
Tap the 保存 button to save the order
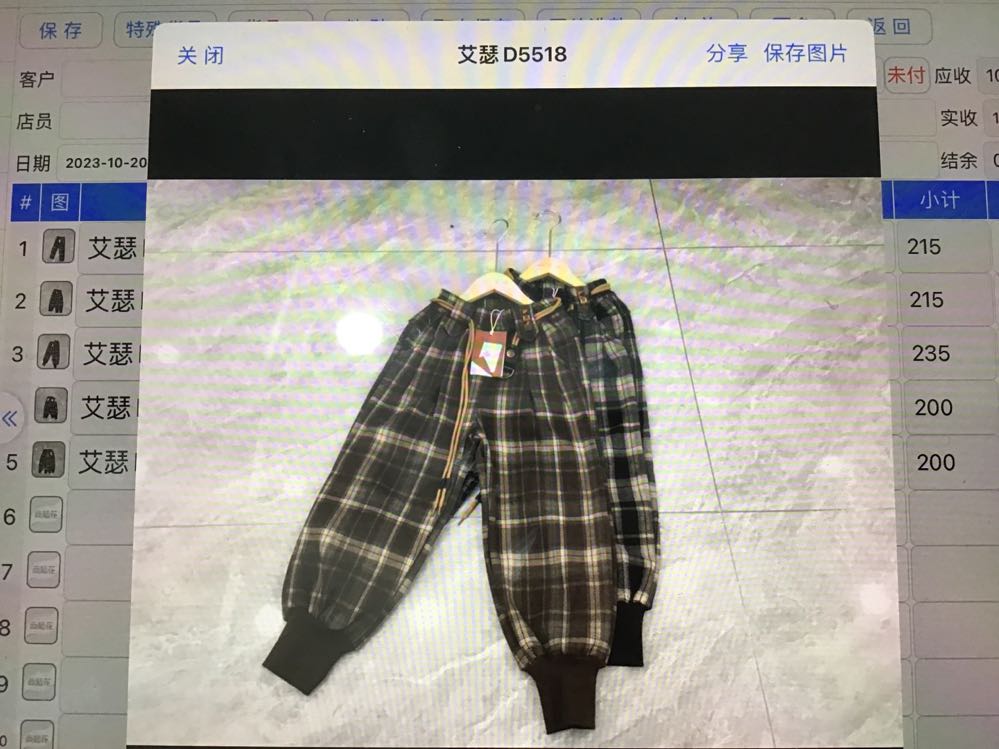point(60,31)
